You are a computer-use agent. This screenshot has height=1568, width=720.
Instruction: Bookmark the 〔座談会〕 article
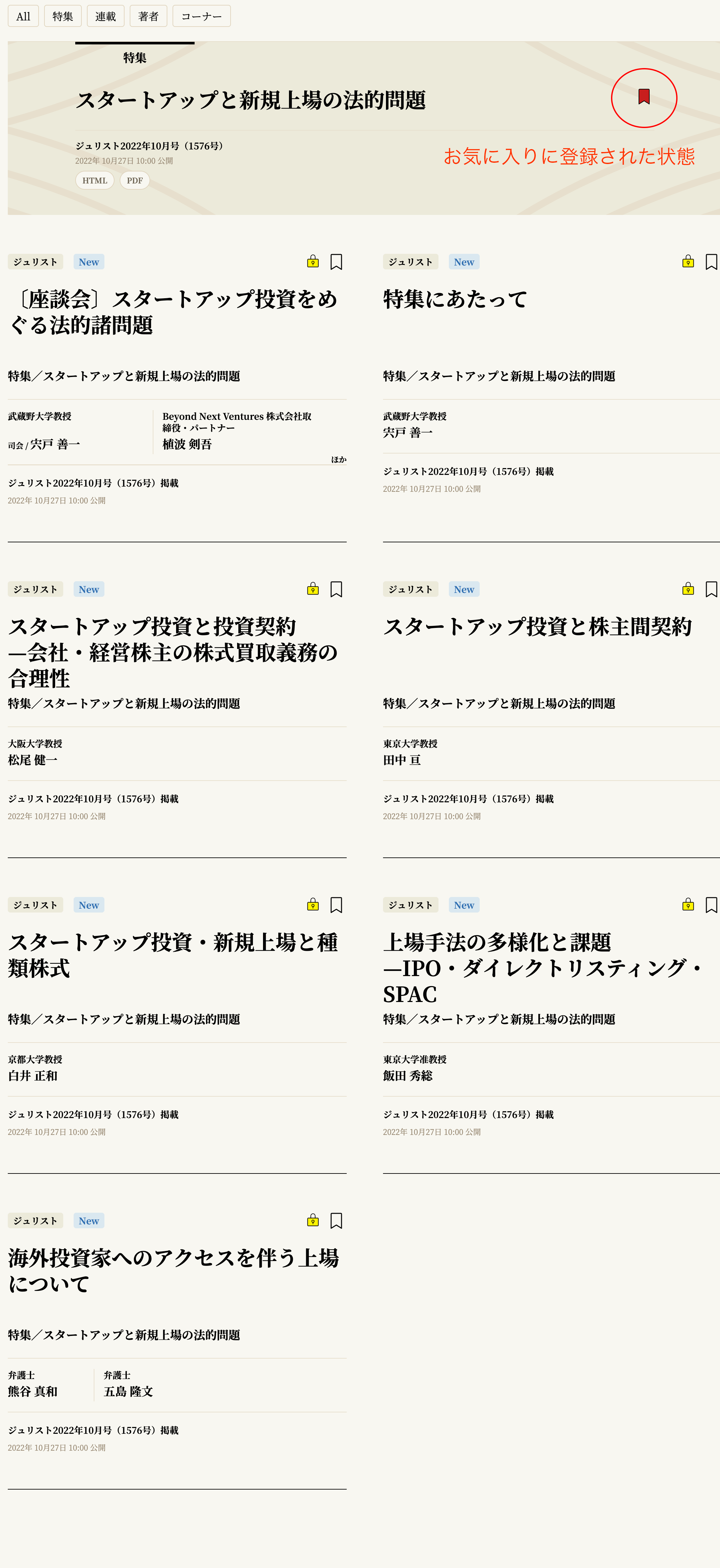[x=336, y=262]
